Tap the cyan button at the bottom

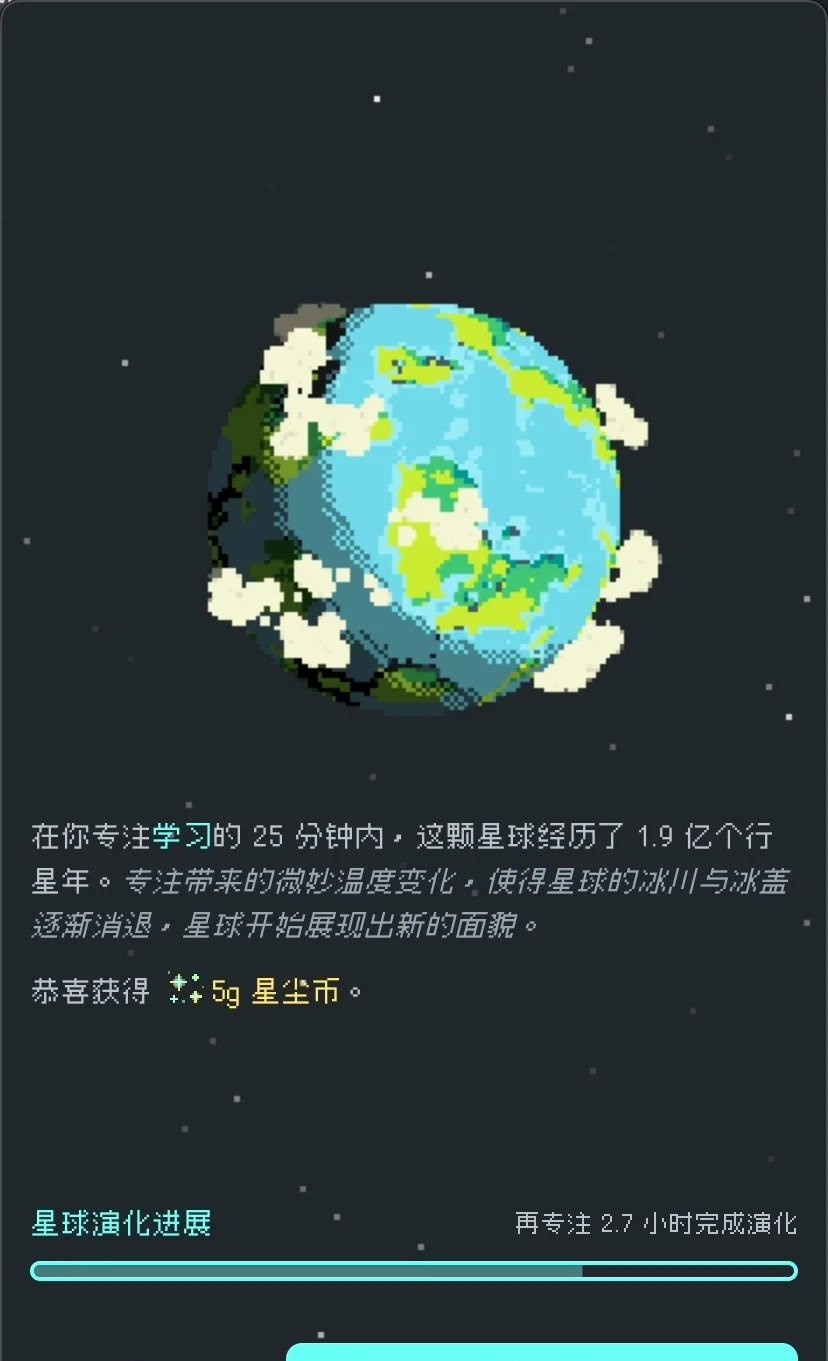[541, 1352]
